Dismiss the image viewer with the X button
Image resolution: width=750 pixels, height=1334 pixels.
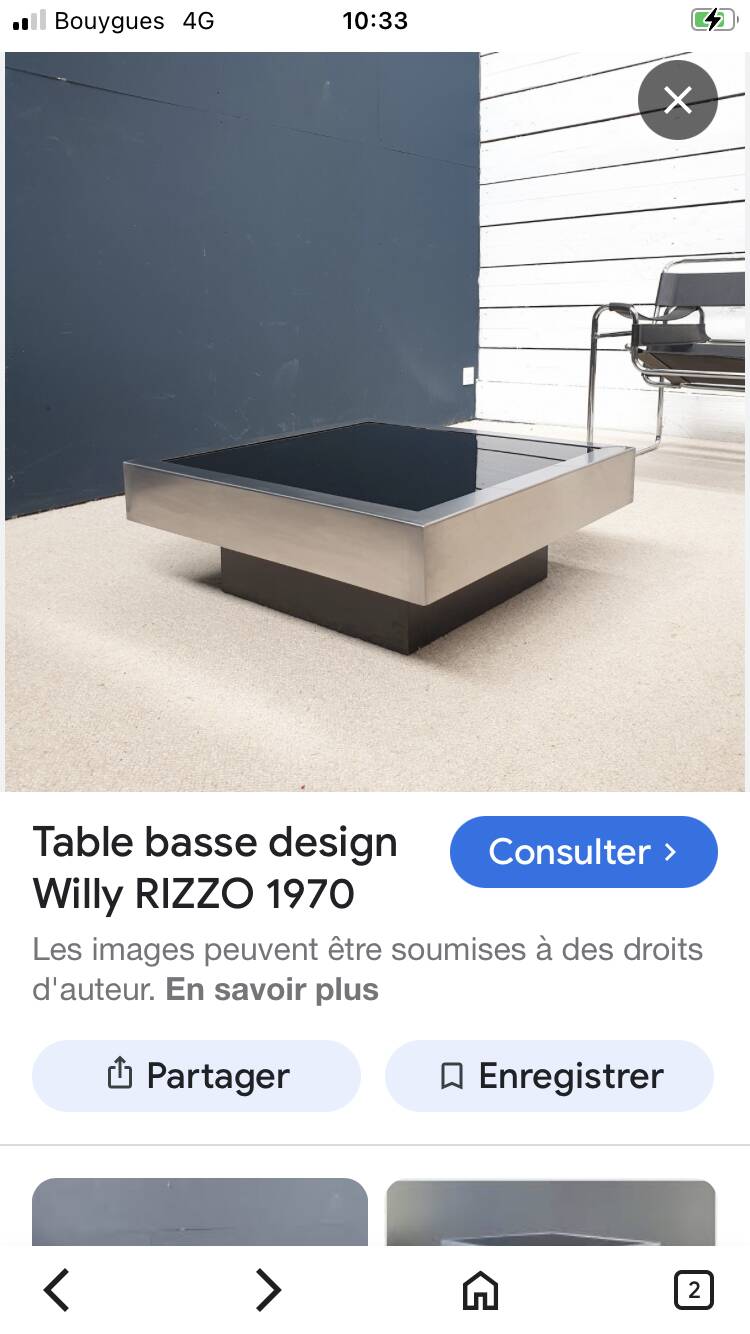pyautogui.click(x=677, y=100)
